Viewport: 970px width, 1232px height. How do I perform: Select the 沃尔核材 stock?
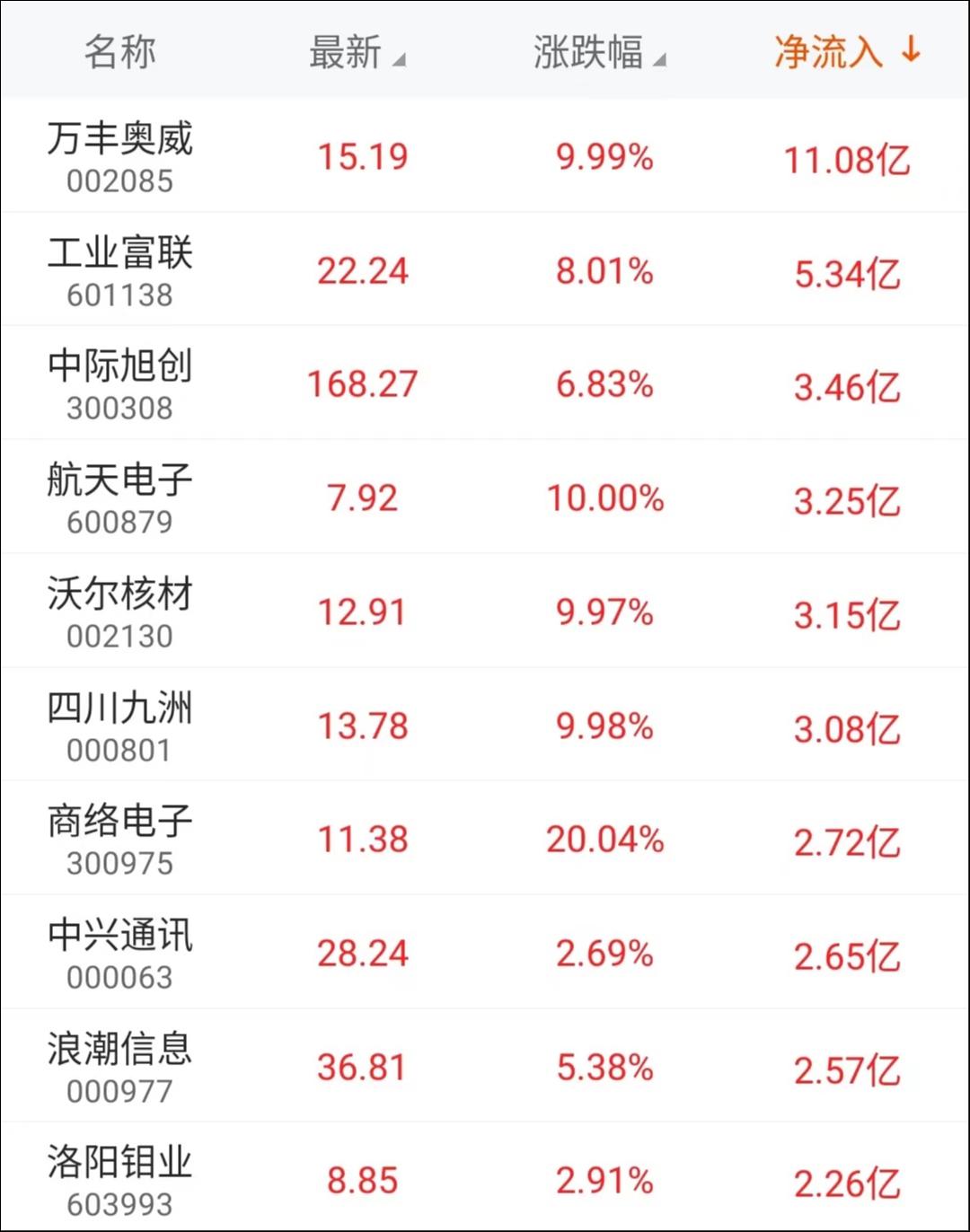coord(120,612)
